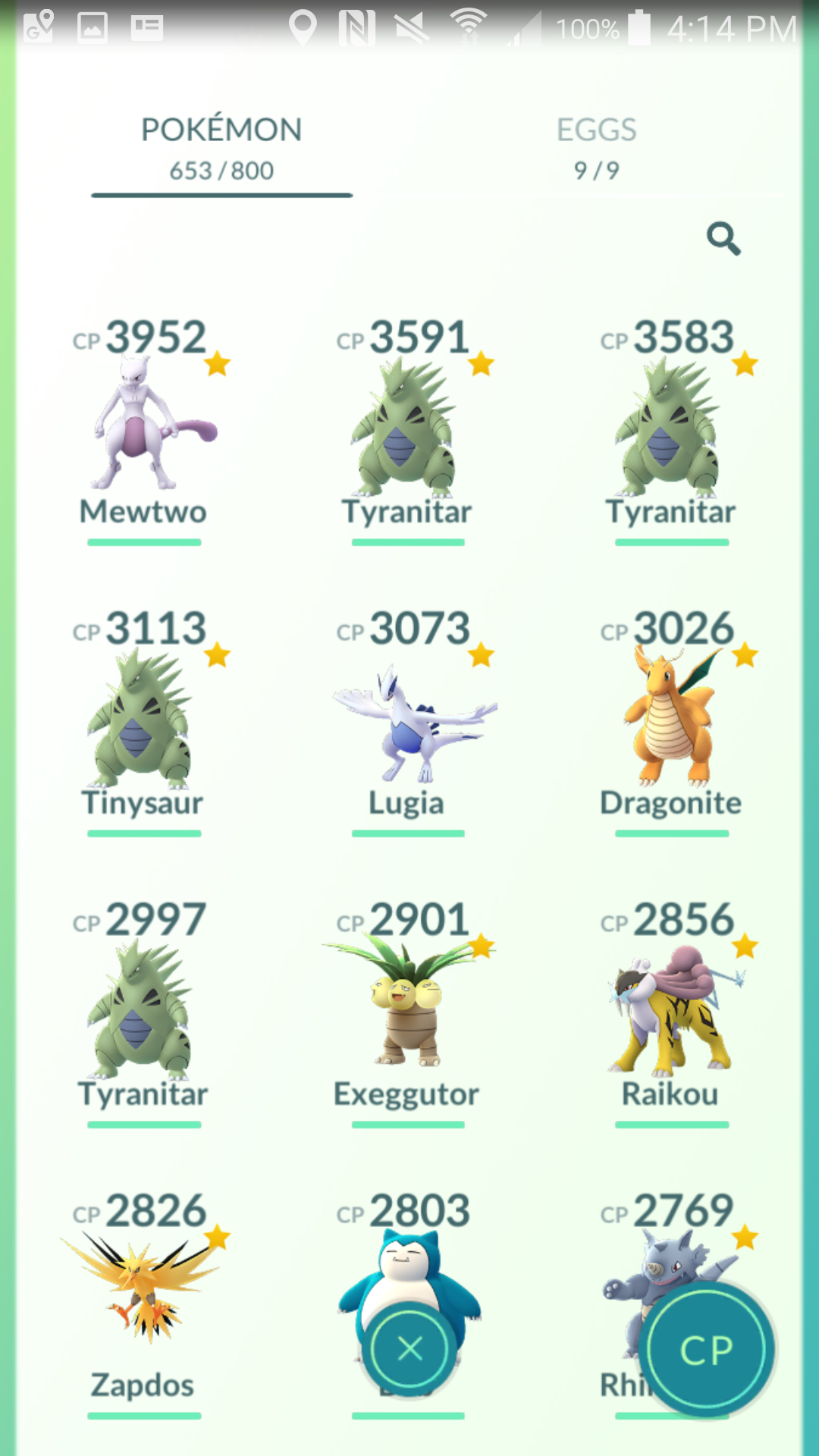Open Raikou's details
819x1456 pixels.
(x=672, y=1013)
